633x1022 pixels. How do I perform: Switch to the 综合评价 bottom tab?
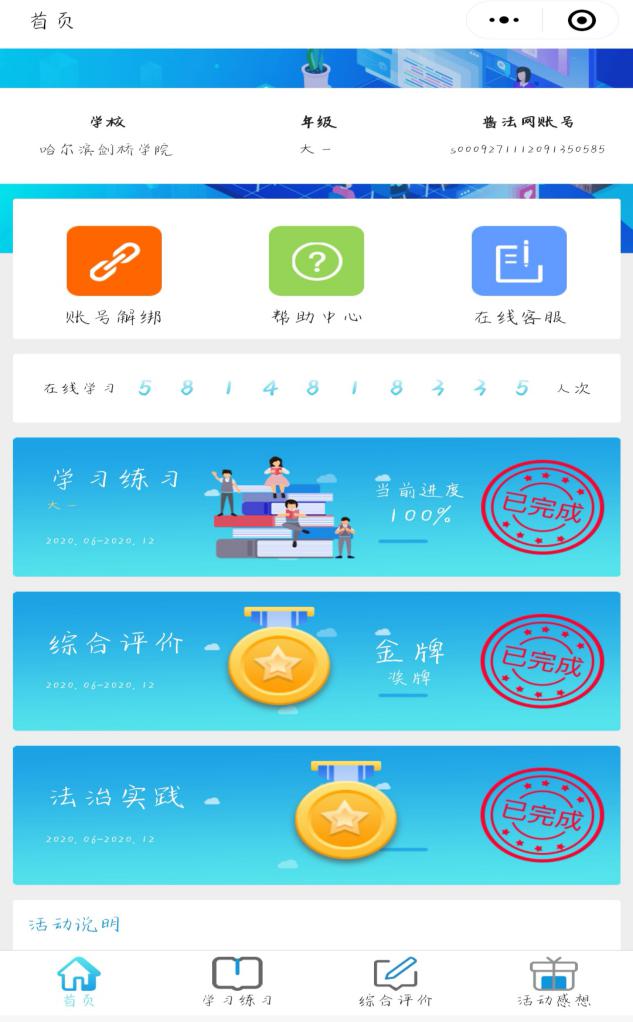tap(395, 982)
